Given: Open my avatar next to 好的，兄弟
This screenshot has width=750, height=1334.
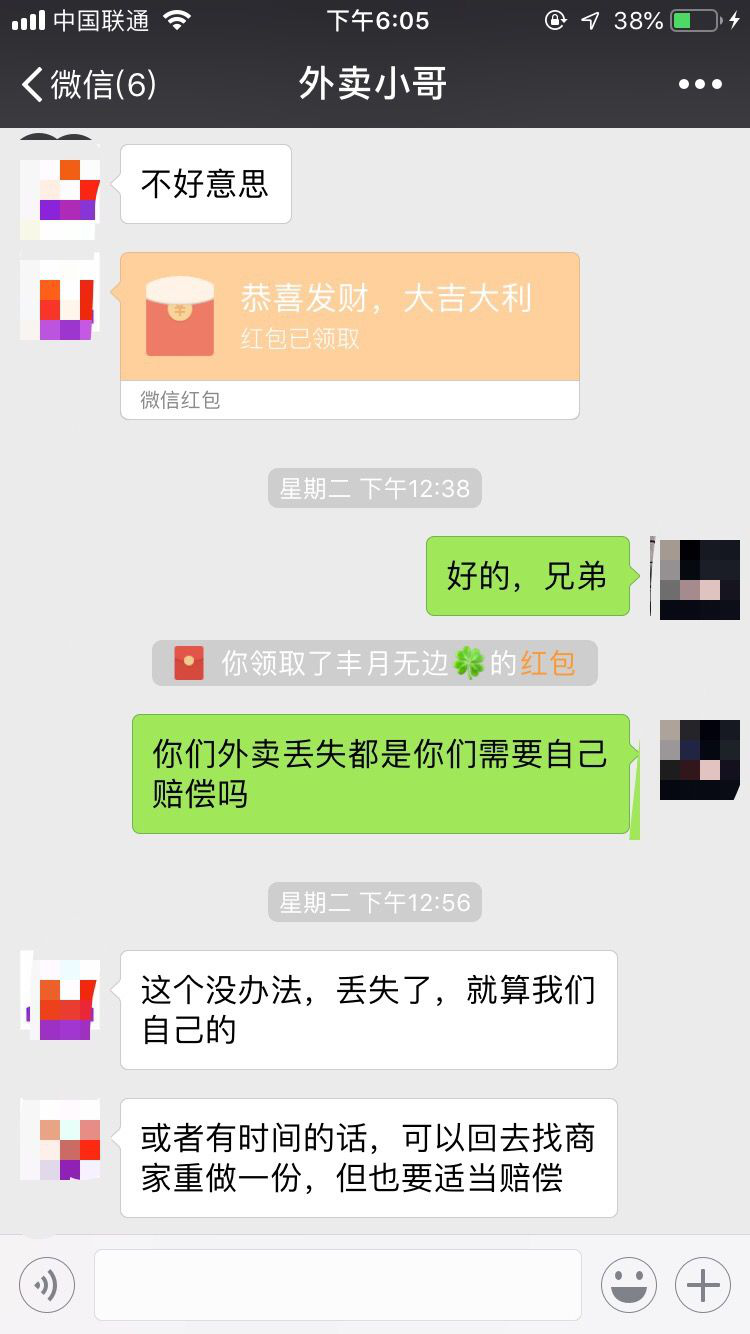Looking at the screenshot, I should pyautogui.click(x=699, y=579).
